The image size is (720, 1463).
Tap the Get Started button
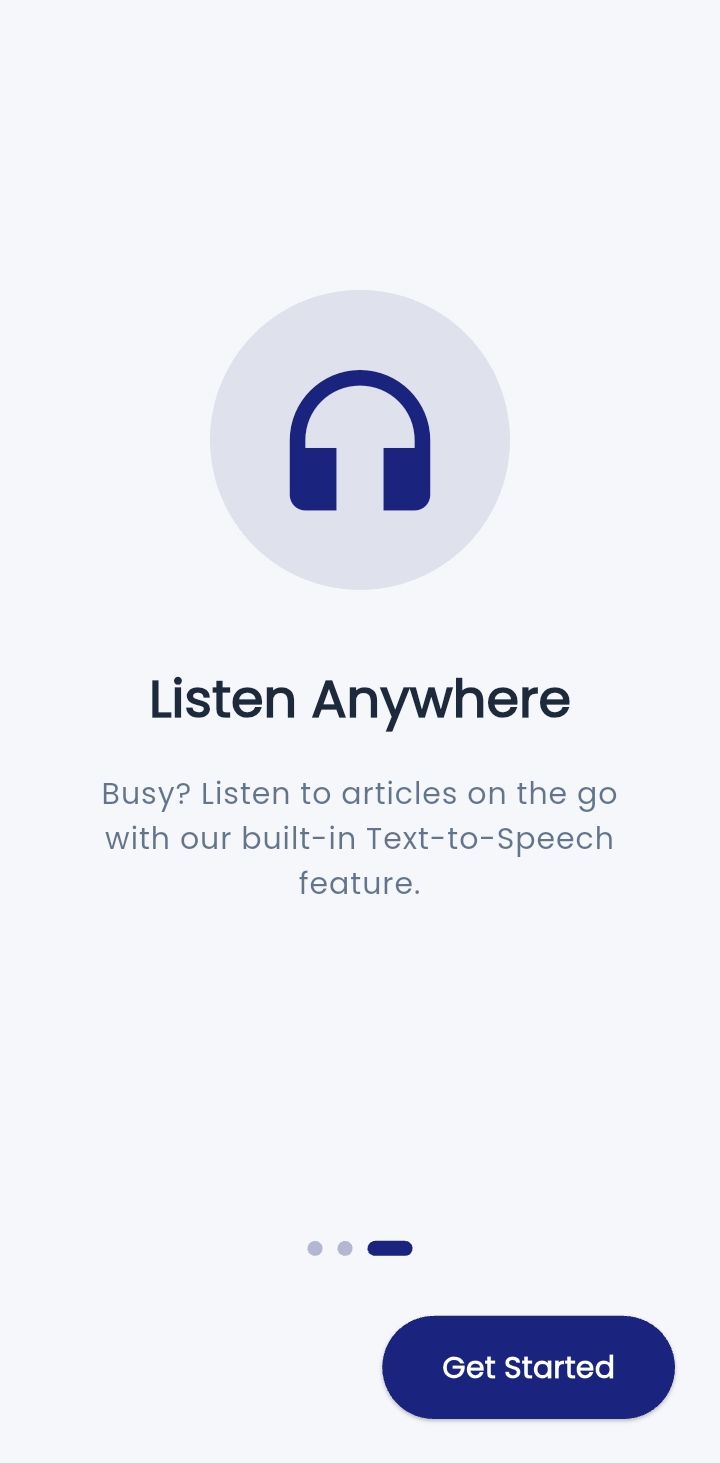pyautogui.click(x=528, y=1367)
